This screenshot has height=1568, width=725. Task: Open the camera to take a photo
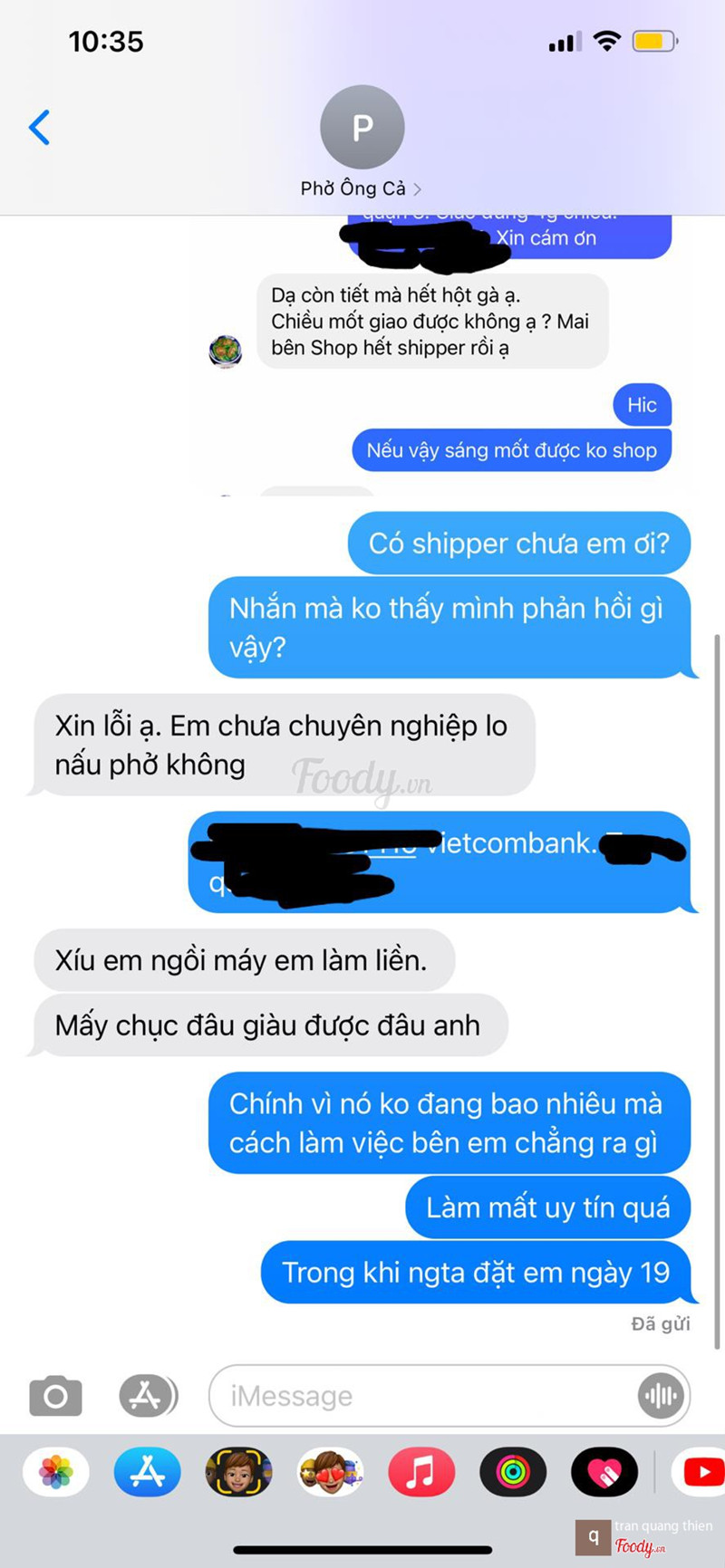pyautogui.click(x=56, y=1396)
